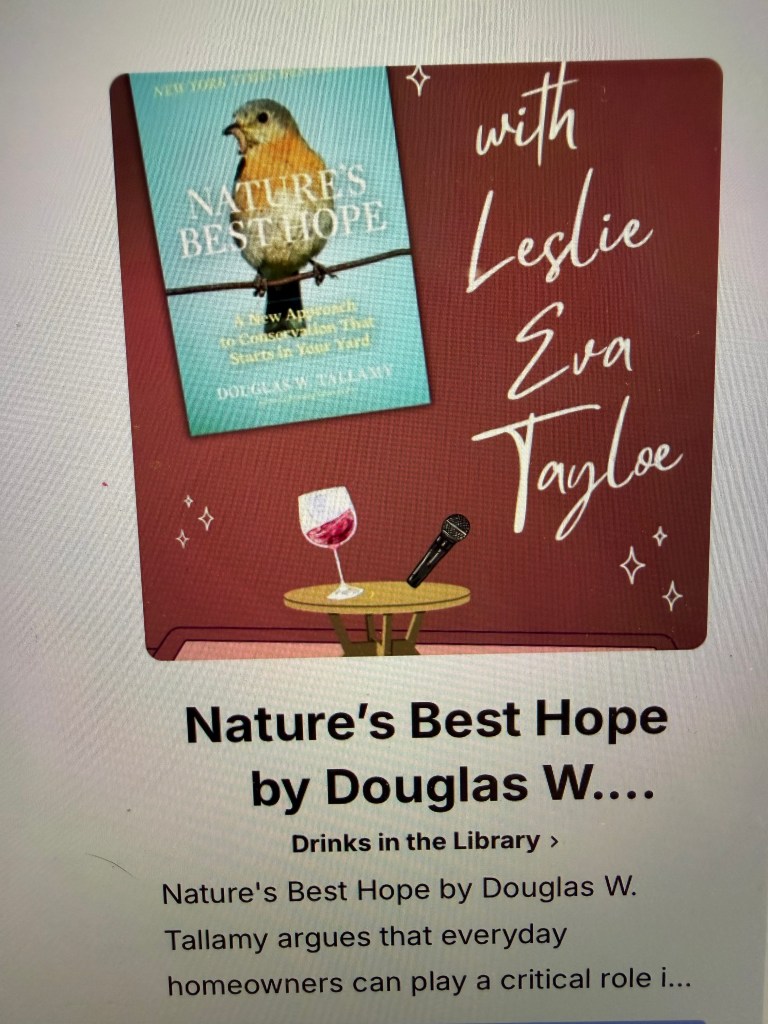
Task: Open the Drinks in the Library show page
Action: click(424, 842)
